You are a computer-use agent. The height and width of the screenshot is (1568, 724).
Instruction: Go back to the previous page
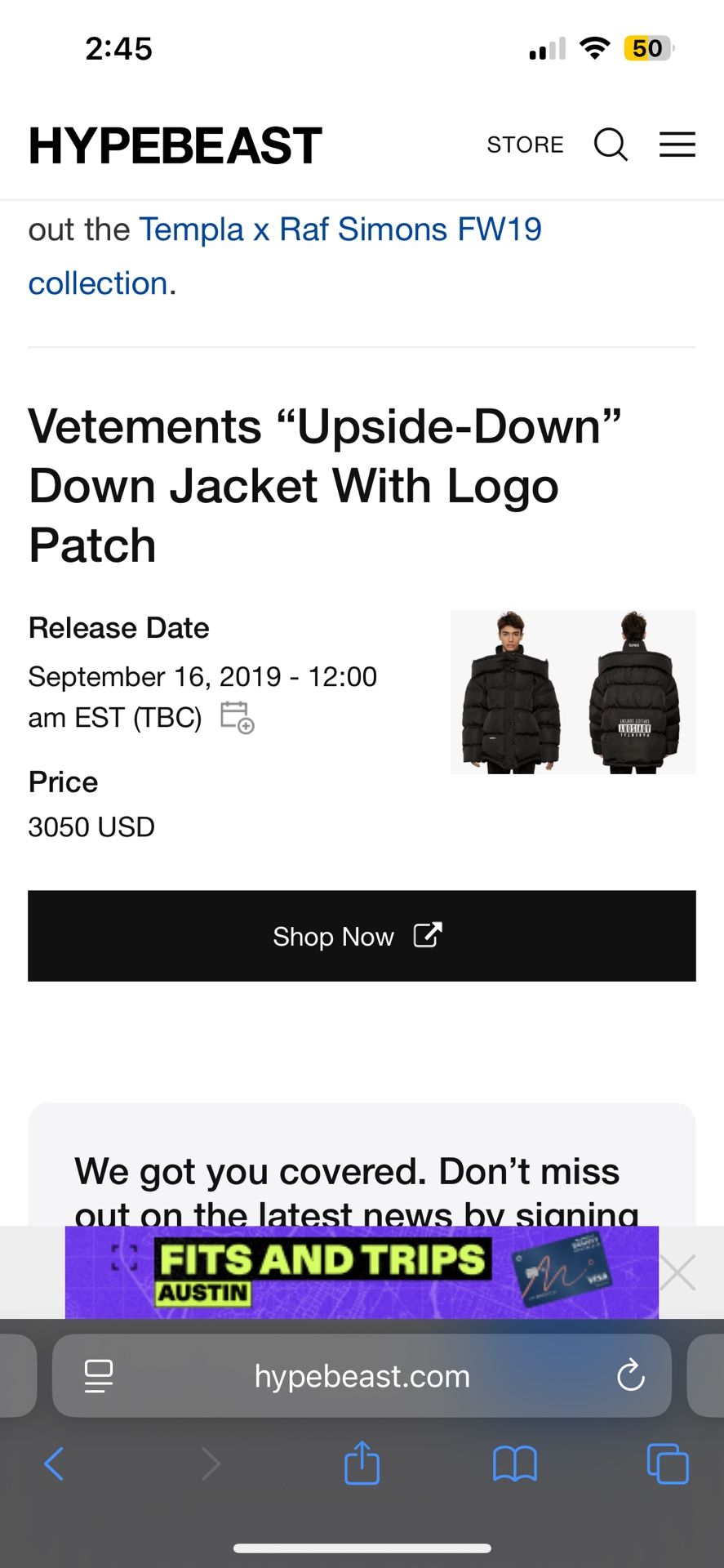tap(54, 1463)
